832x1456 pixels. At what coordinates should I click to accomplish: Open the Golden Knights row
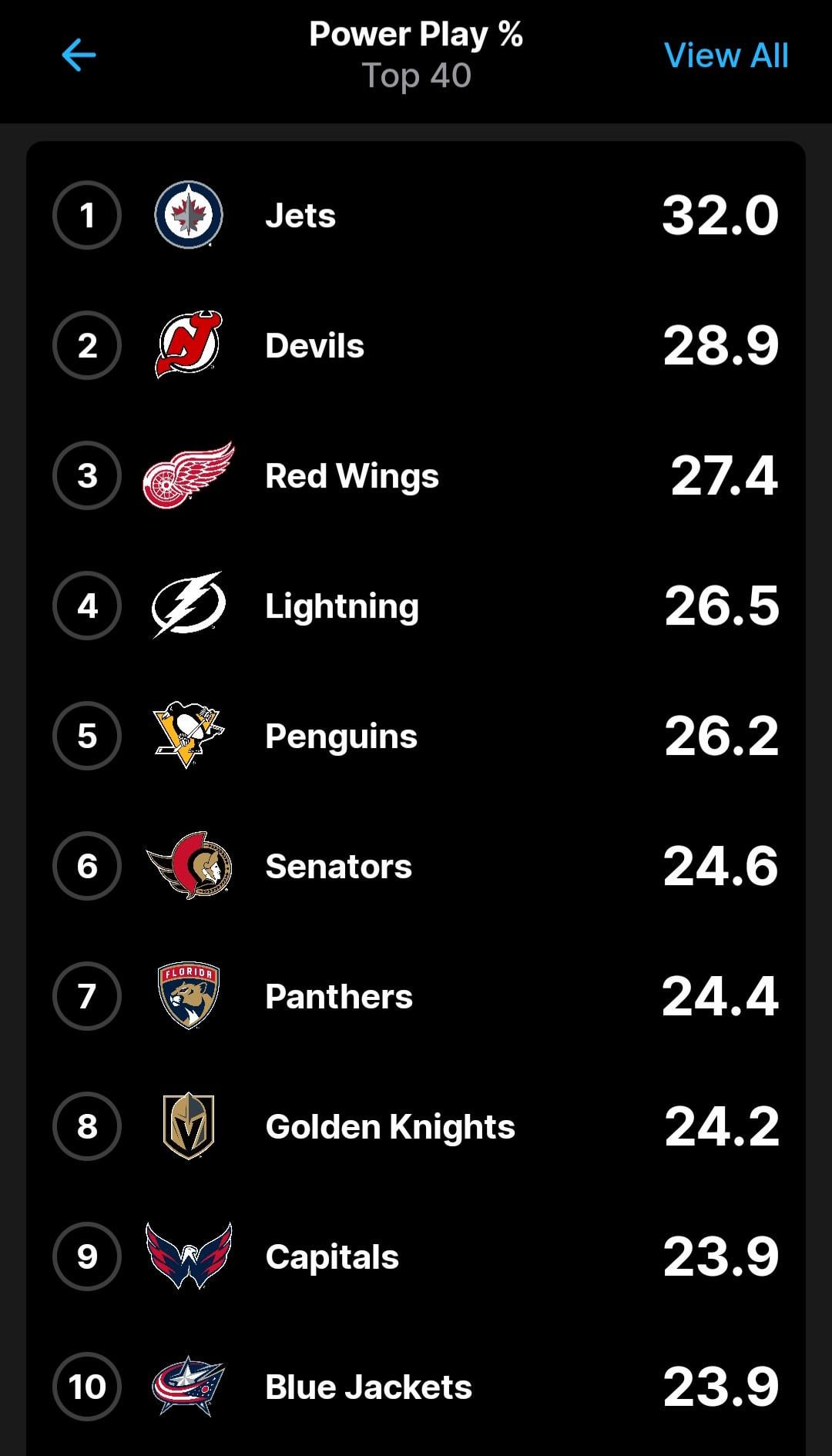[416, 1126]
